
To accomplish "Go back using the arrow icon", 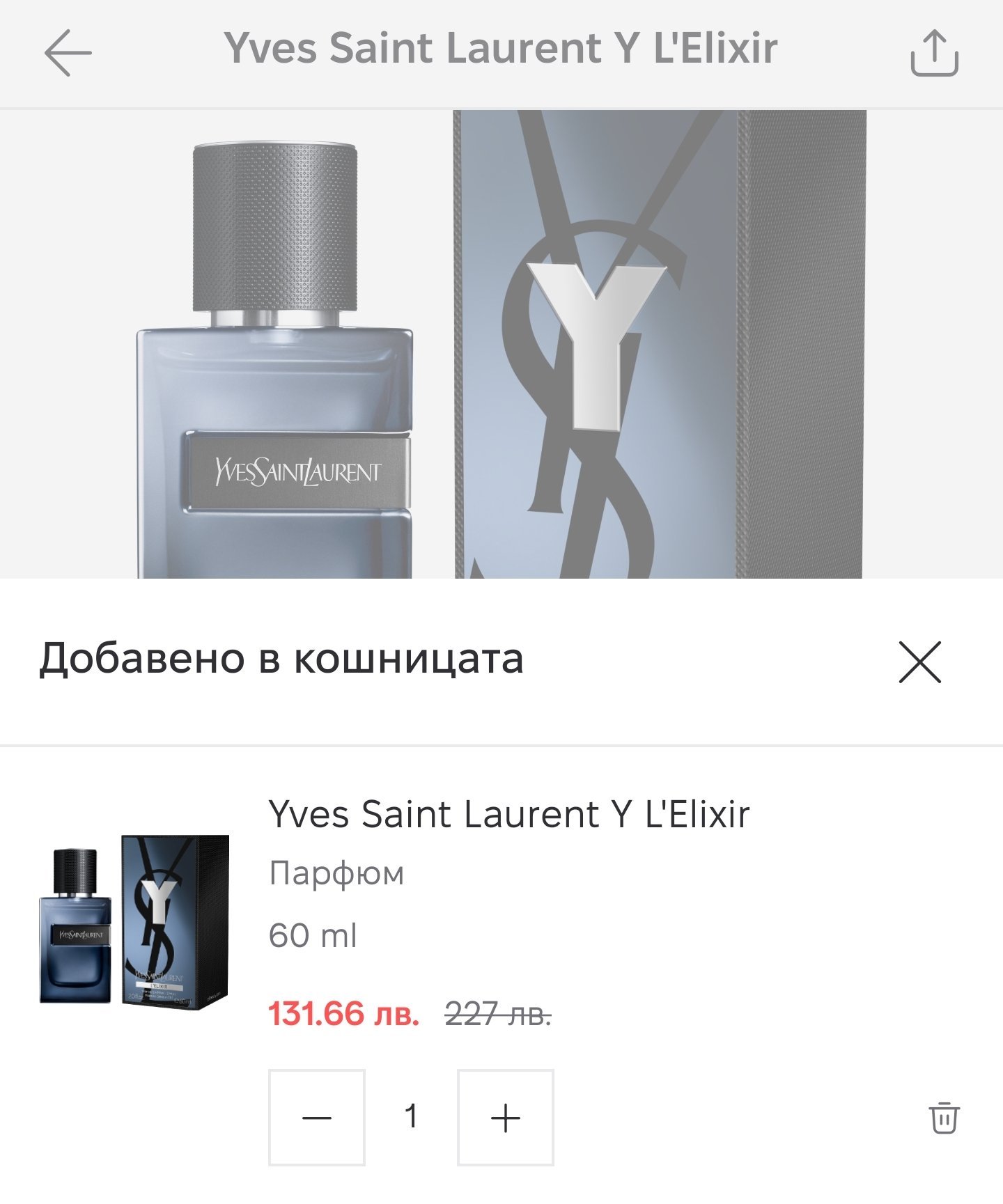I will (x=68, y=52).
